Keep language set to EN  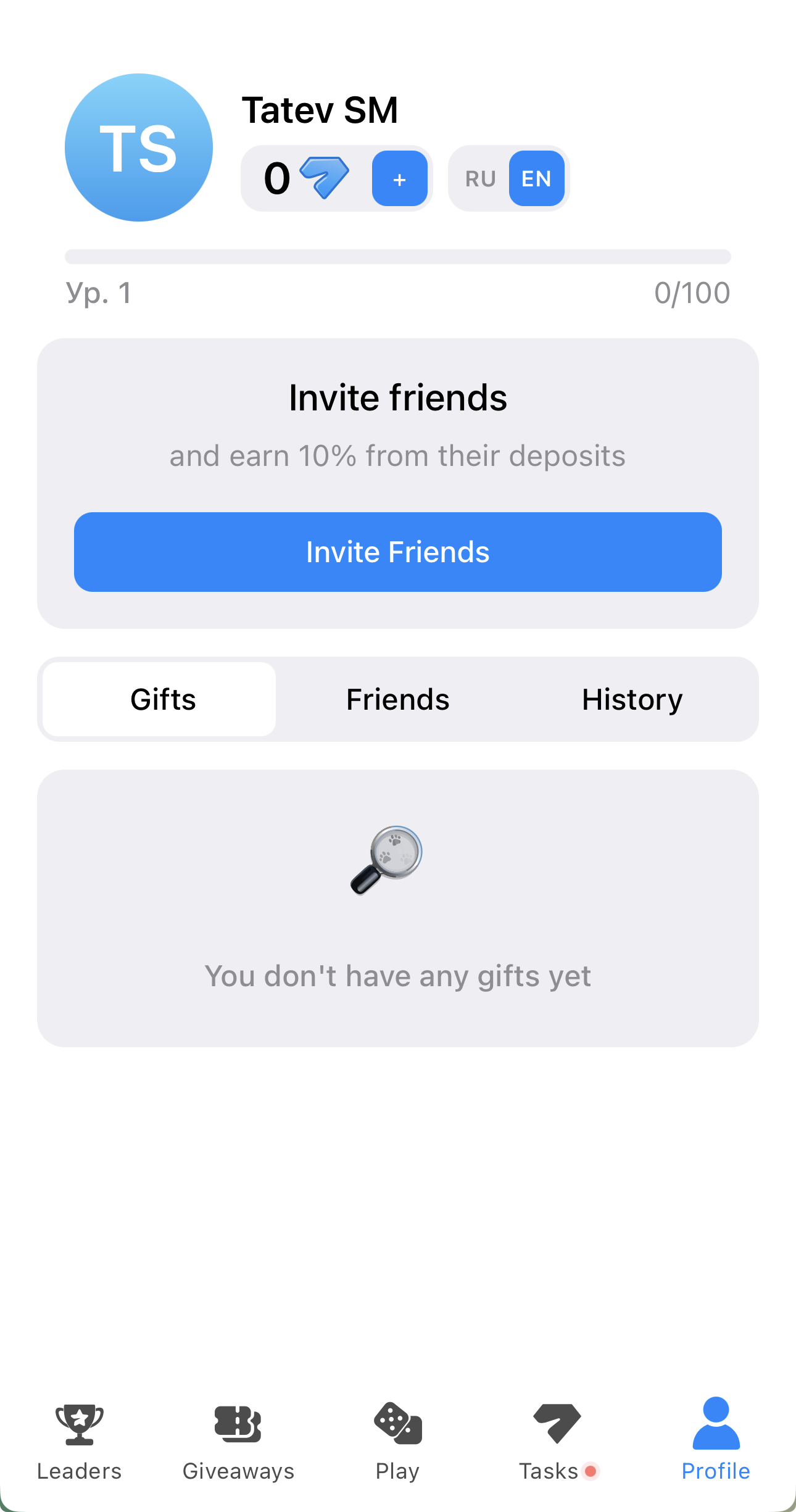pyautogui.click(x=536, y=178)
